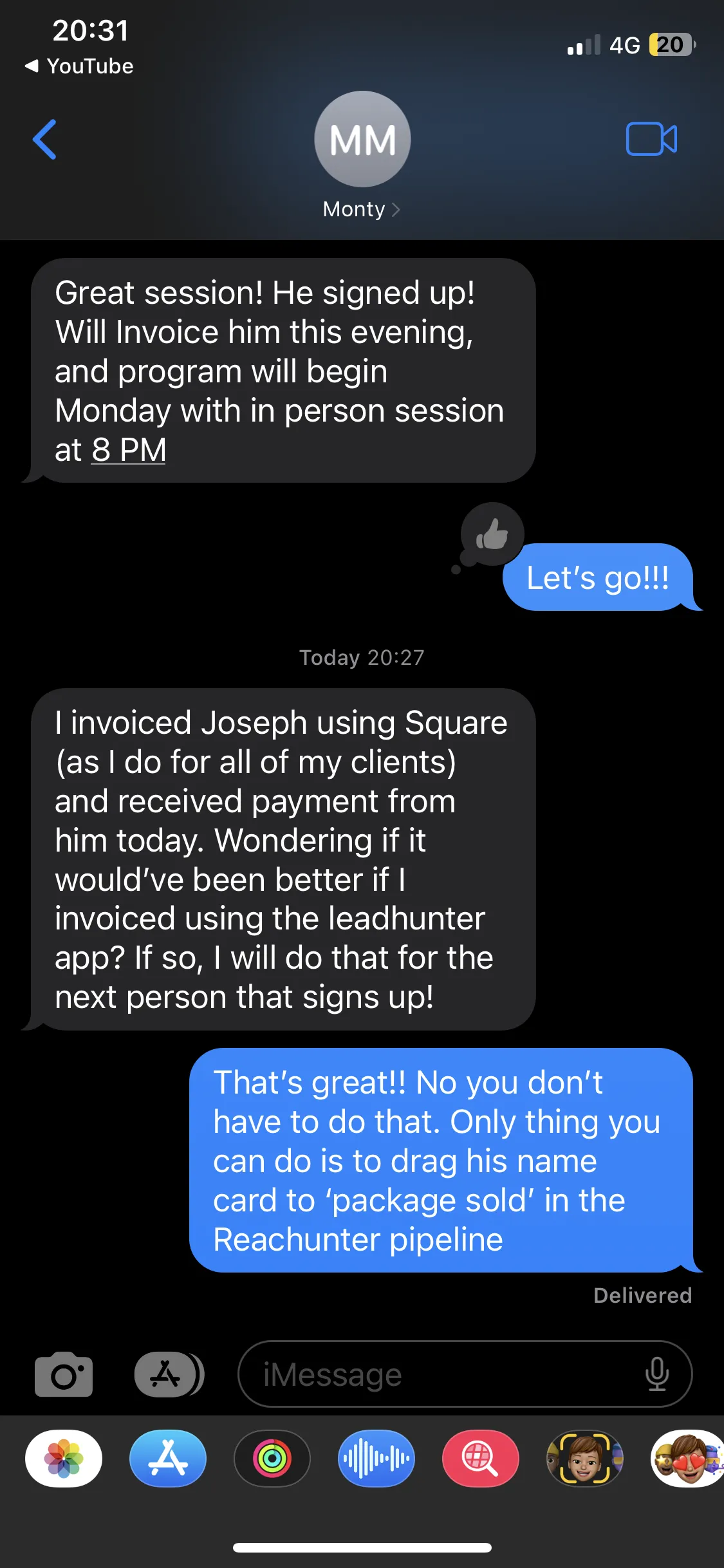Screen dimensions: 724x1568
Task: Start a FaceTime video call with Monty
Action: 651,139
